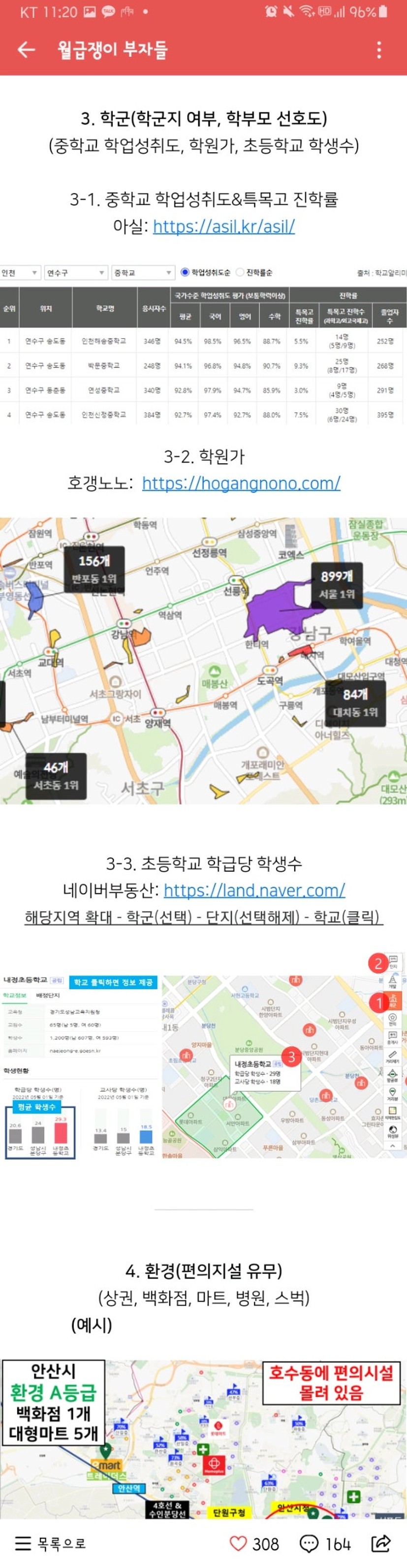Like this post with the heart icon

point(239,1543)
